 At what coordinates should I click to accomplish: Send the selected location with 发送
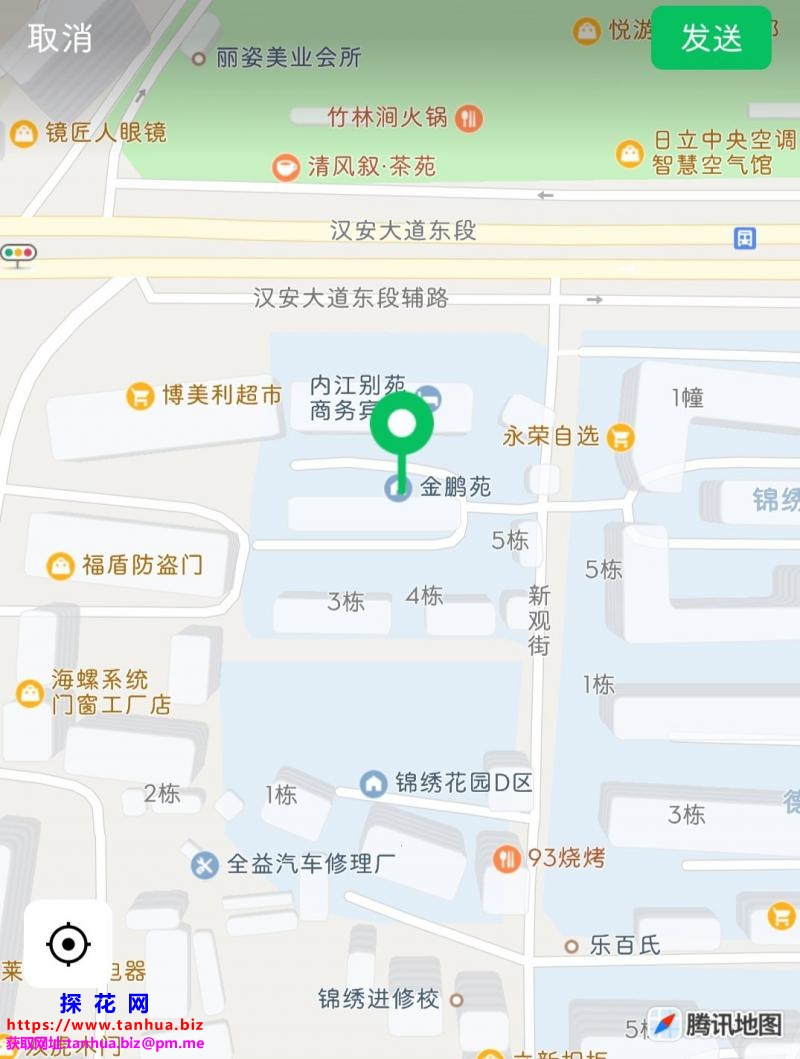pos(711,38)
